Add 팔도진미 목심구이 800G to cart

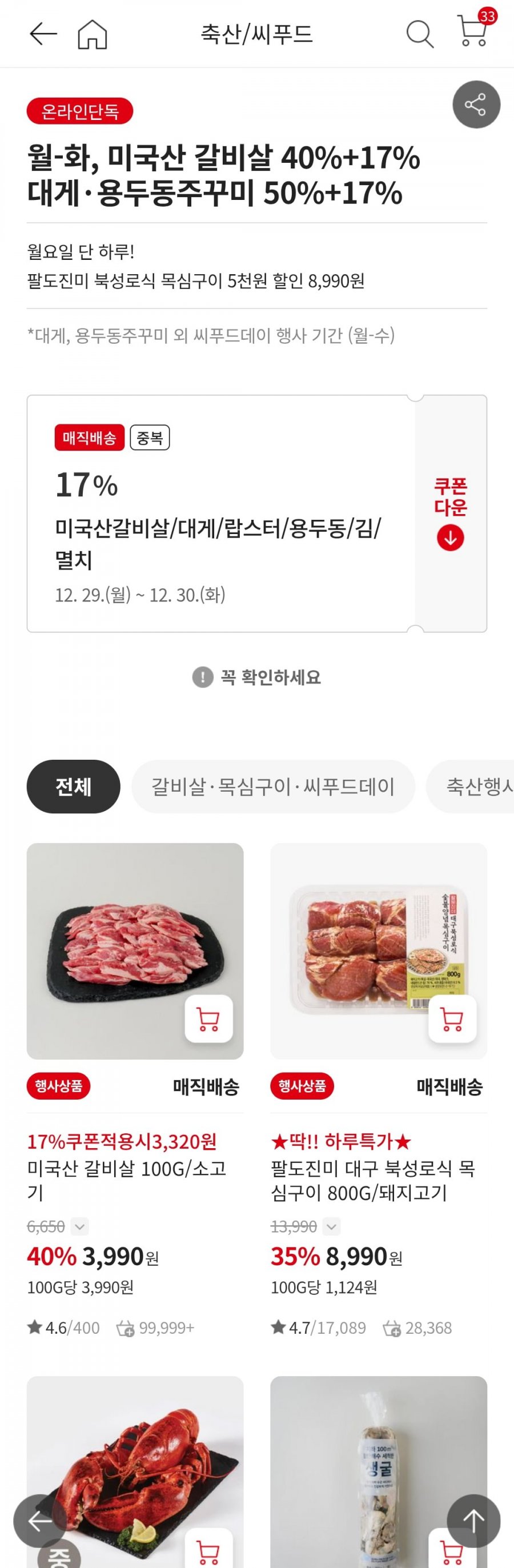coord(452,1018)
